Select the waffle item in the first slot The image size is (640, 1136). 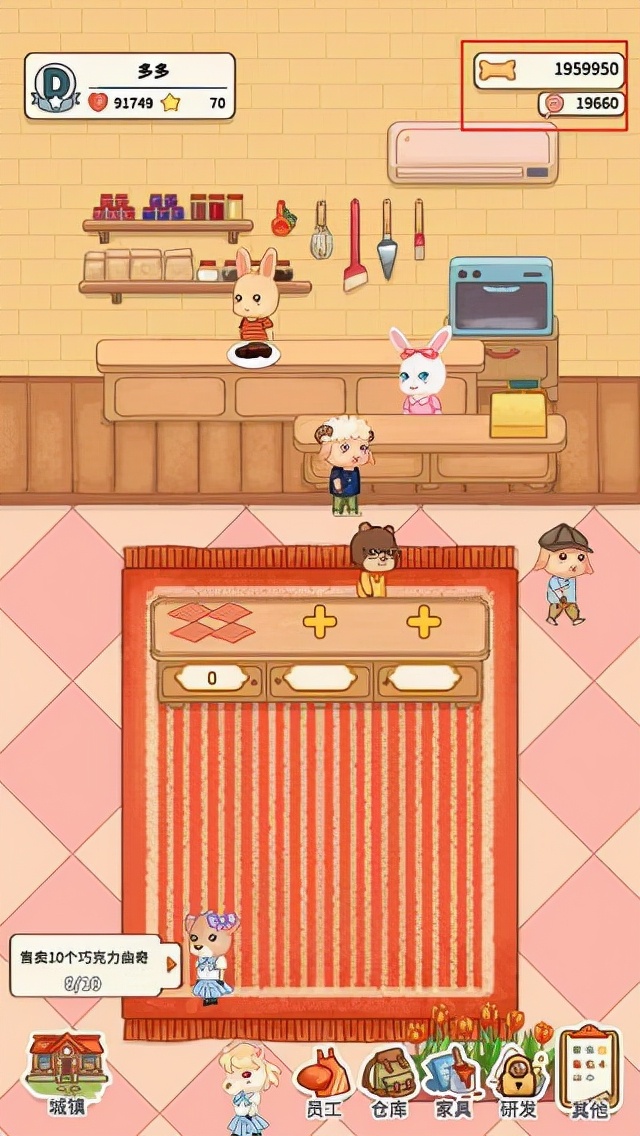[212, 622]
